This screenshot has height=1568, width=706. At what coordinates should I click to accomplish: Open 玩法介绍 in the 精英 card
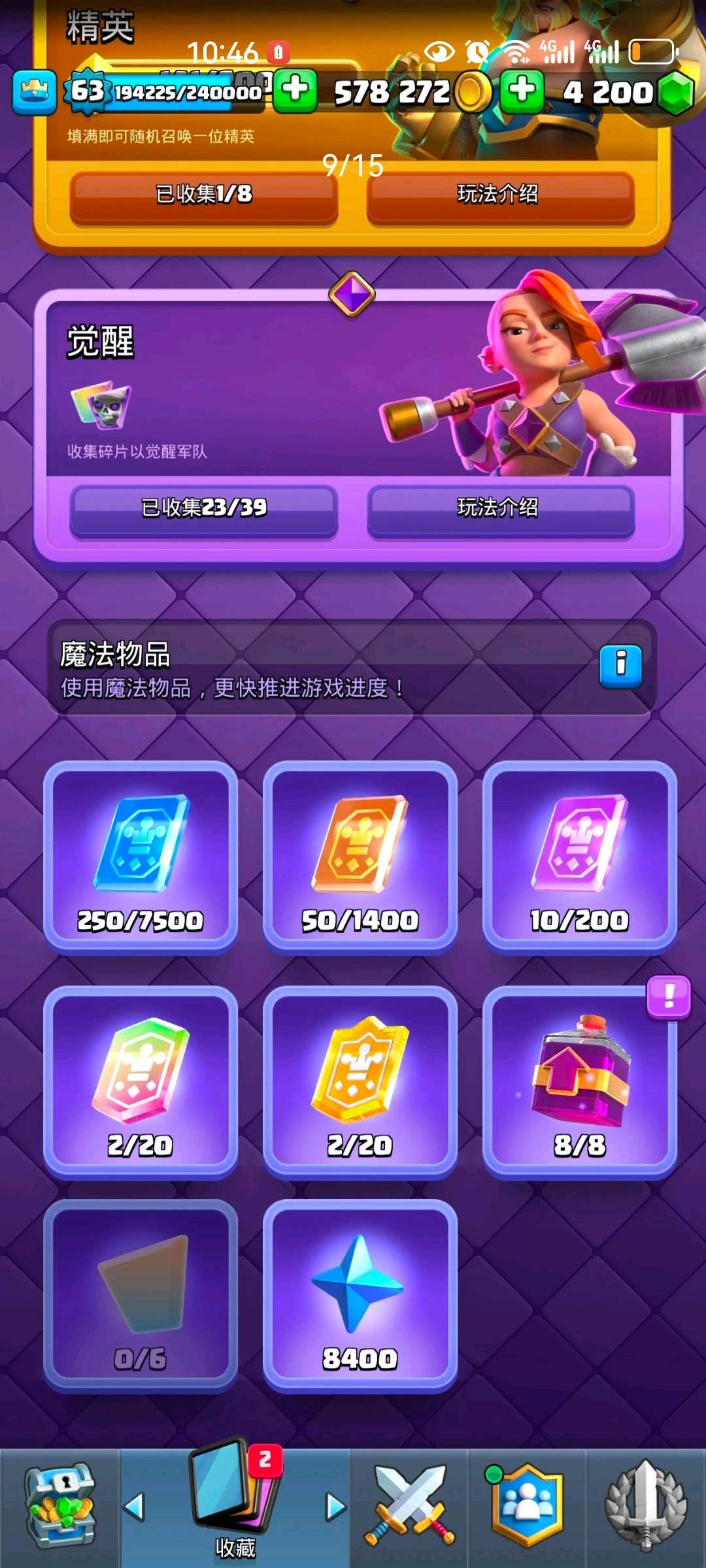click(x=500, y=195)
